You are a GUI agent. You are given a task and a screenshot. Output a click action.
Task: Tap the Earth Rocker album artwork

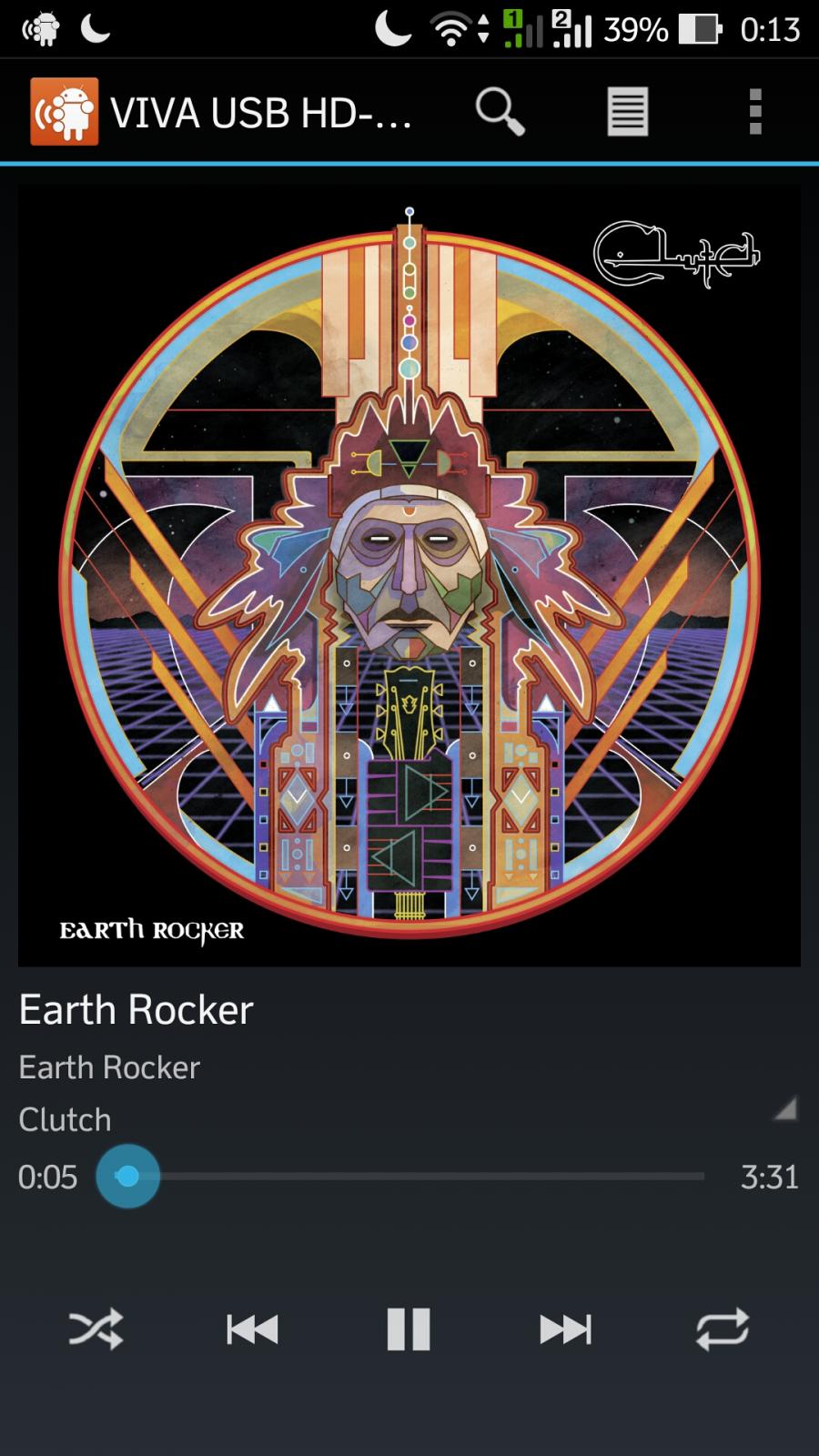click(409, 575)
